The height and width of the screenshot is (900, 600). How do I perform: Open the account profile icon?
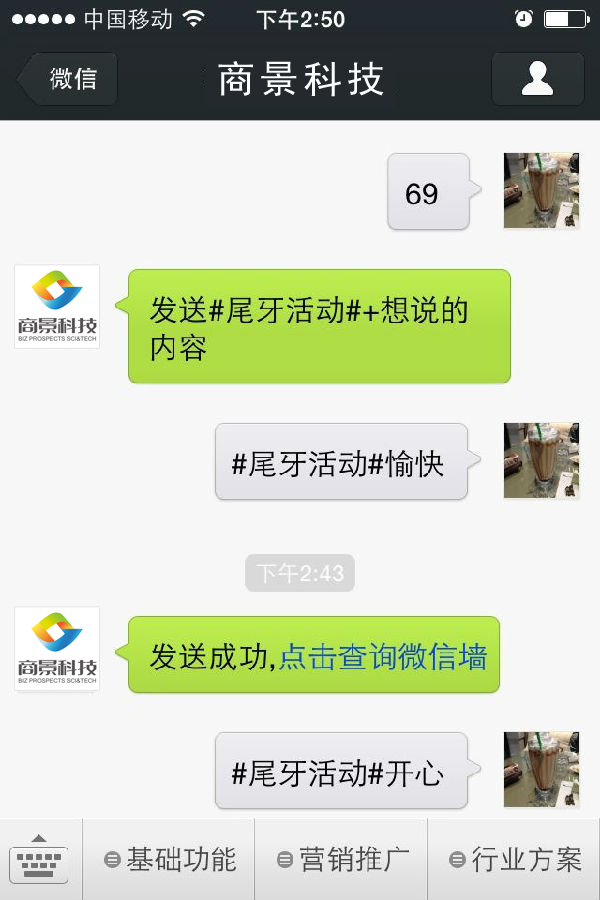(x=537, y=79)
